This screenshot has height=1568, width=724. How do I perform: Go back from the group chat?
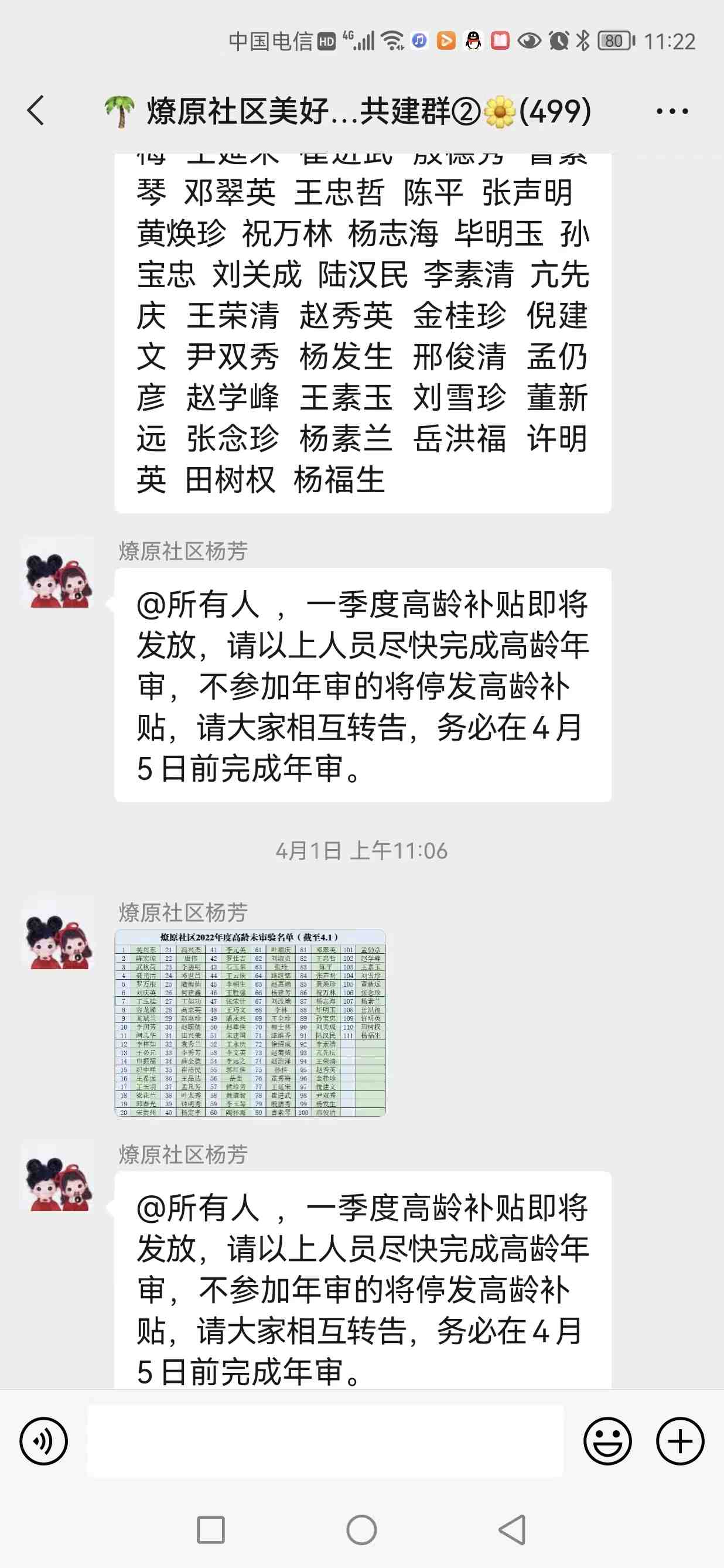coord(36,111)
